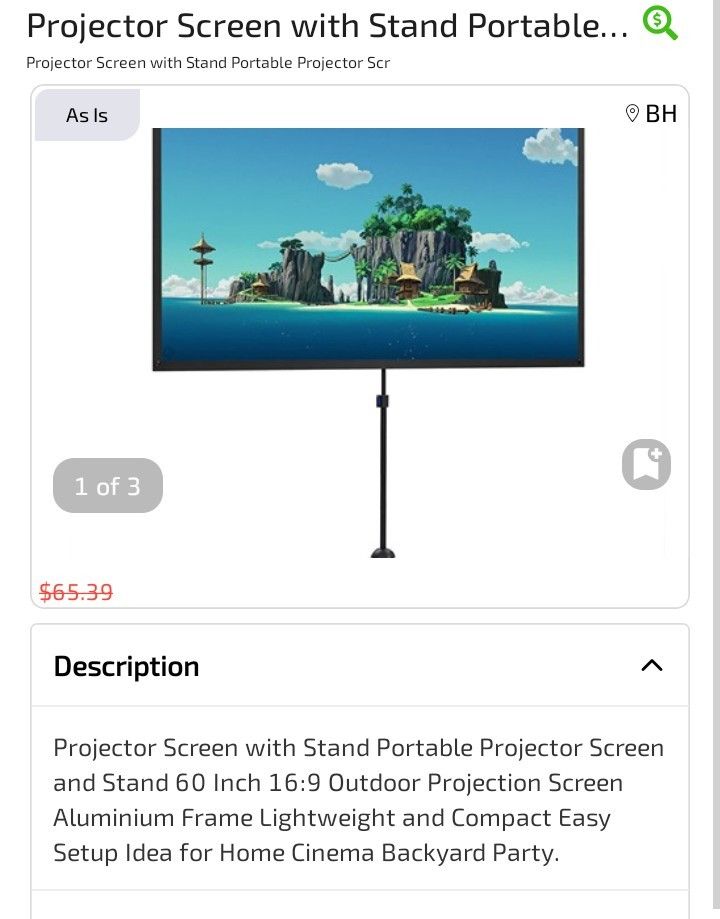Tap the green dollar search icon
Image resolution: width=720 pixels, height=919 pixels.
(x=660, y=22)
